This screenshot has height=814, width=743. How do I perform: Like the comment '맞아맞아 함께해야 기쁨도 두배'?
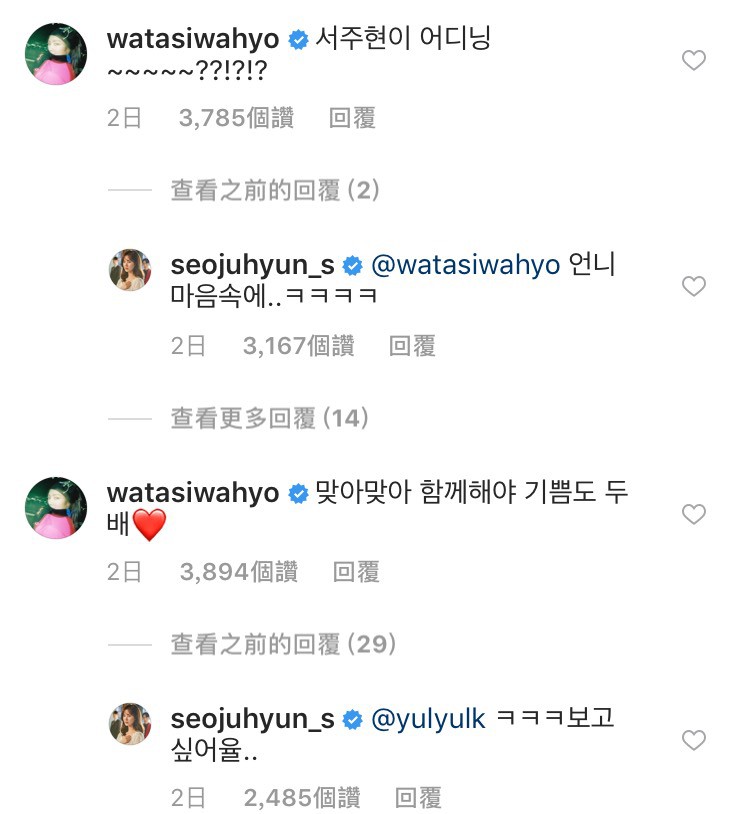pyautogui.click(x=693, y=515)
